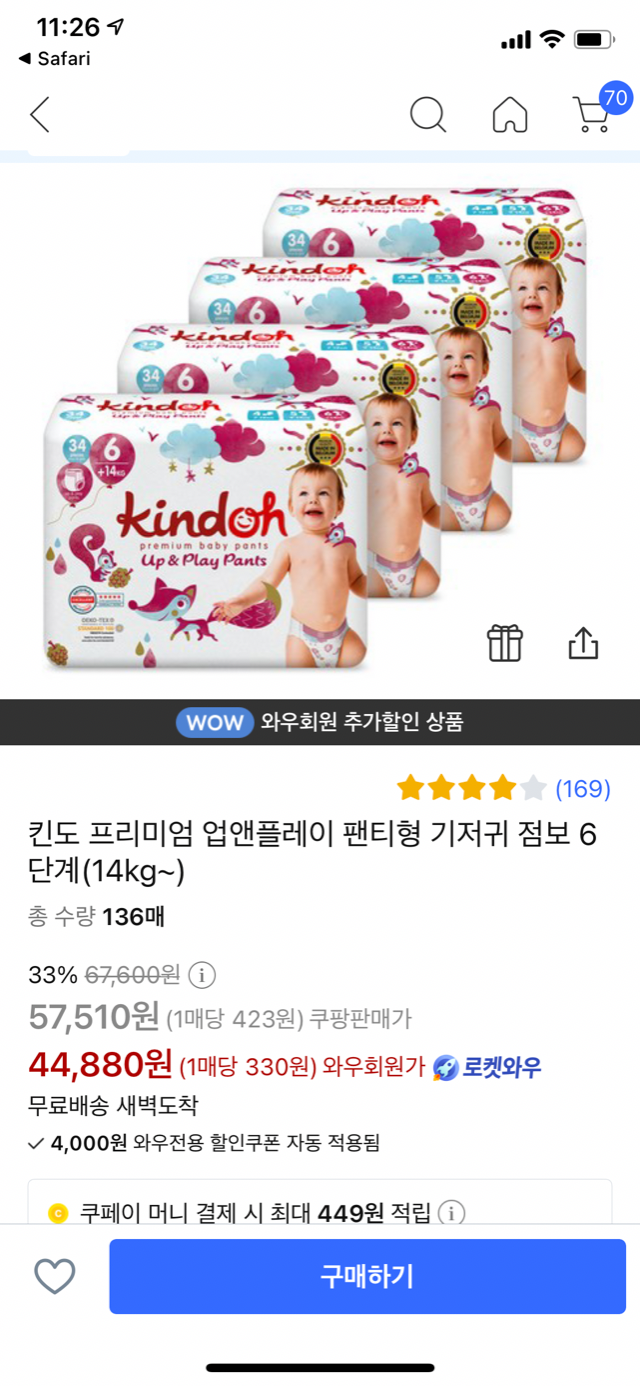
Task: Go back using the arrow icon
Action: tap(40, 115)
